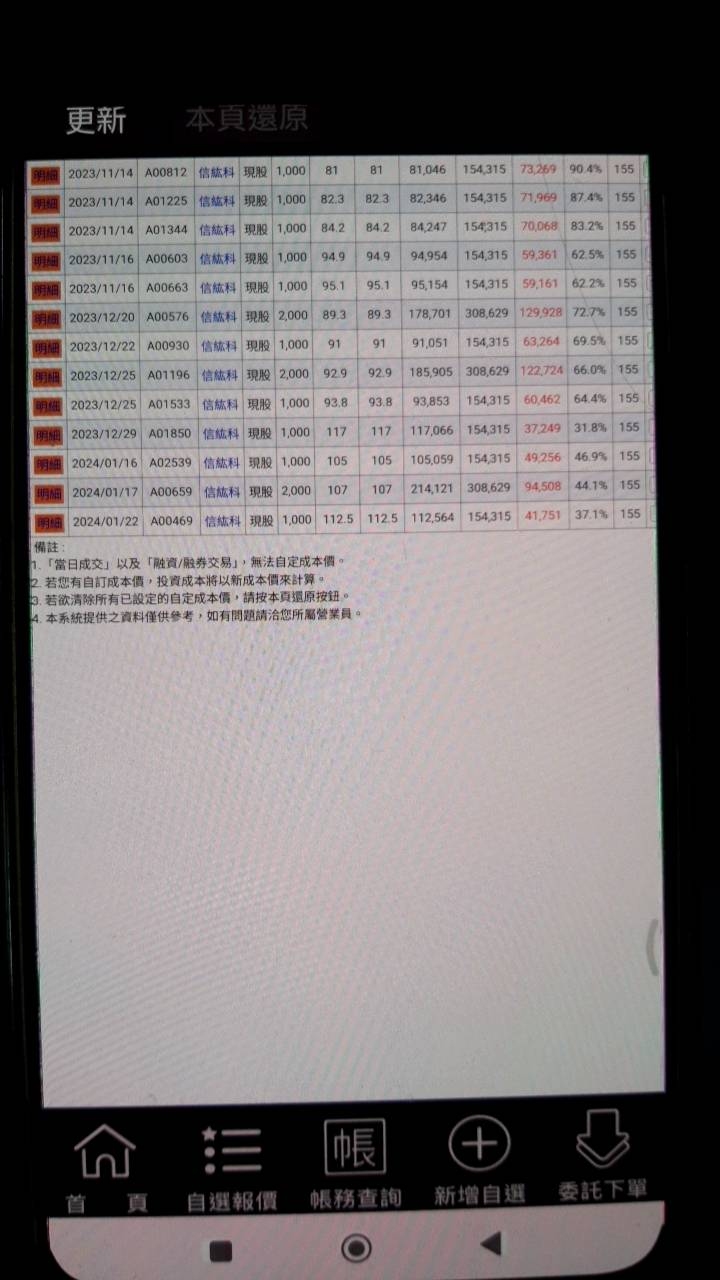Viewport: 720px width, 1280px height.
Task: Show 明細 for order A00603
Action: click(x=45, y=261)
